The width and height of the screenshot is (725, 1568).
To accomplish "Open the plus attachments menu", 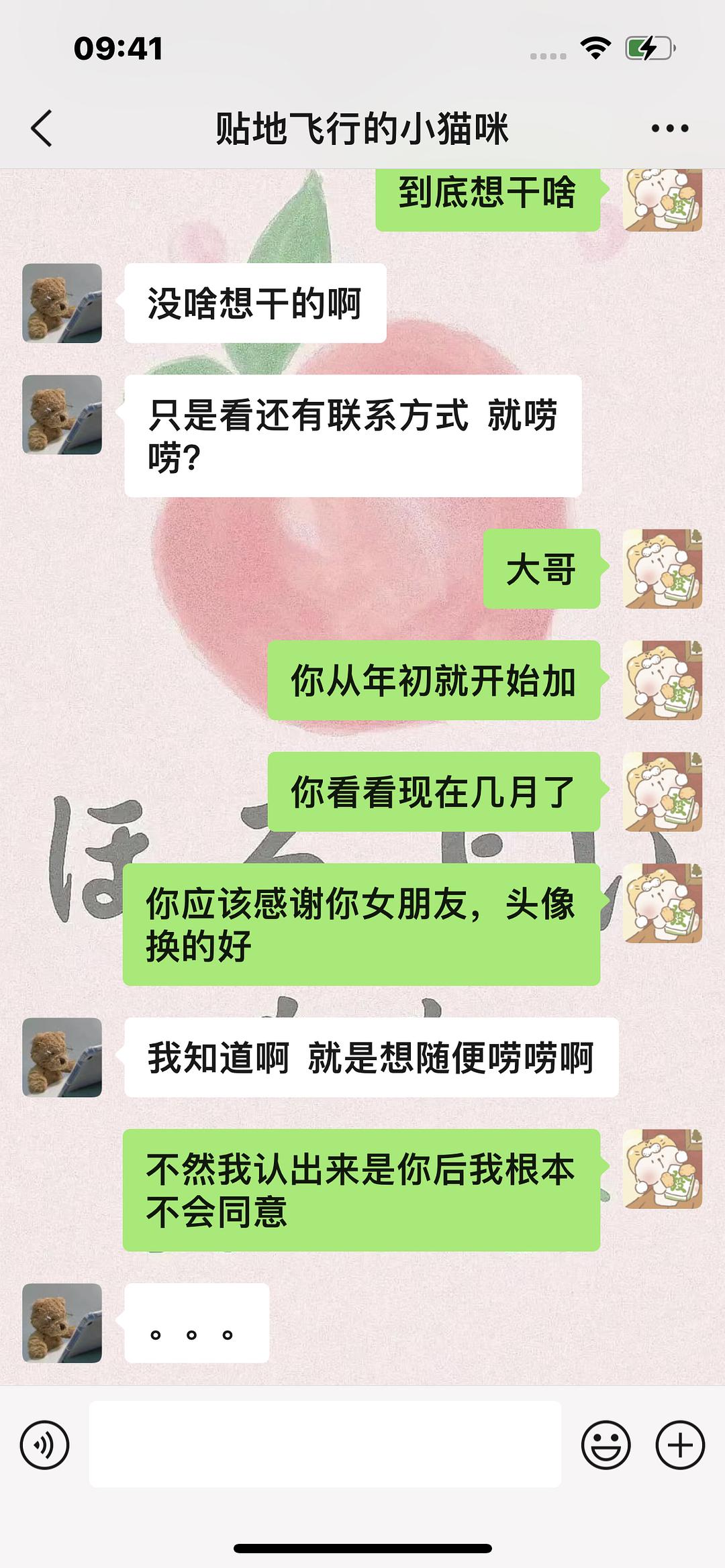I will (679, 1445).
